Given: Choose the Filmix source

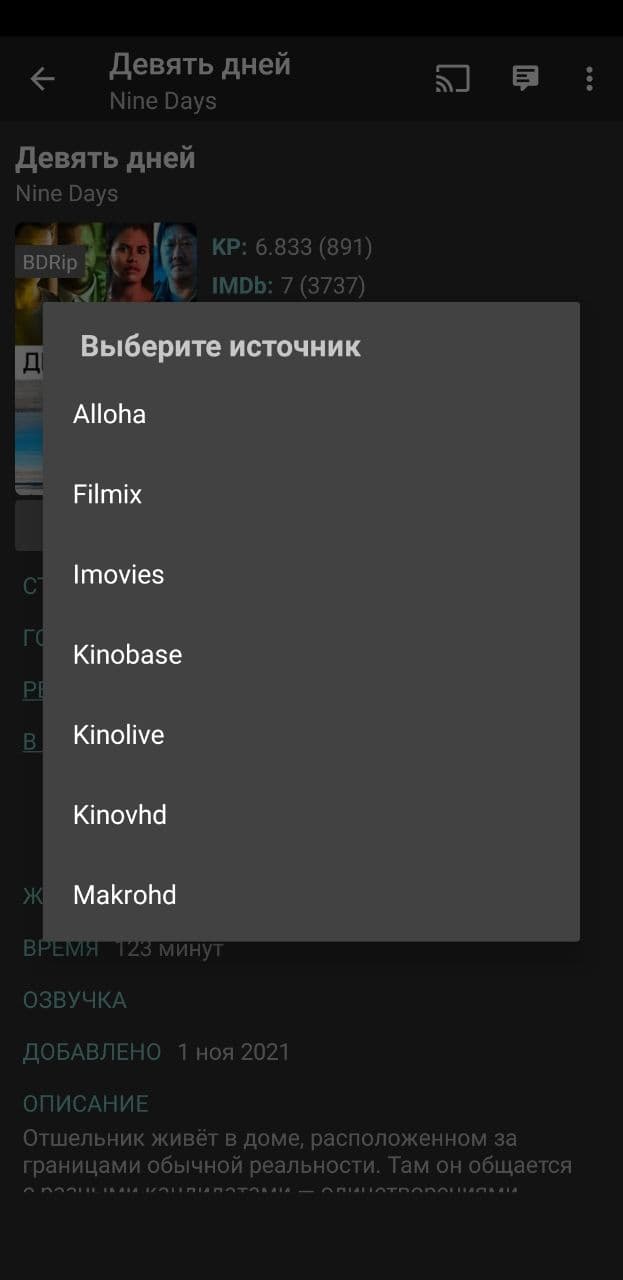Looking at the screenshot, I should point(311,494).
